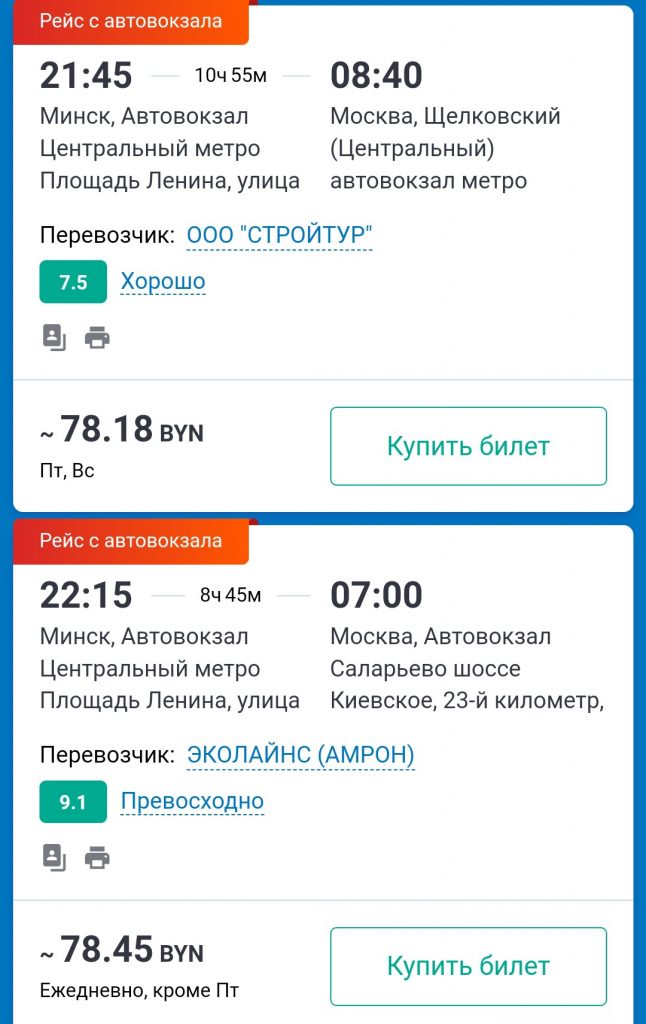Open the "Превосходно" rating reviews
The image size is (646, 1024).
192,802
